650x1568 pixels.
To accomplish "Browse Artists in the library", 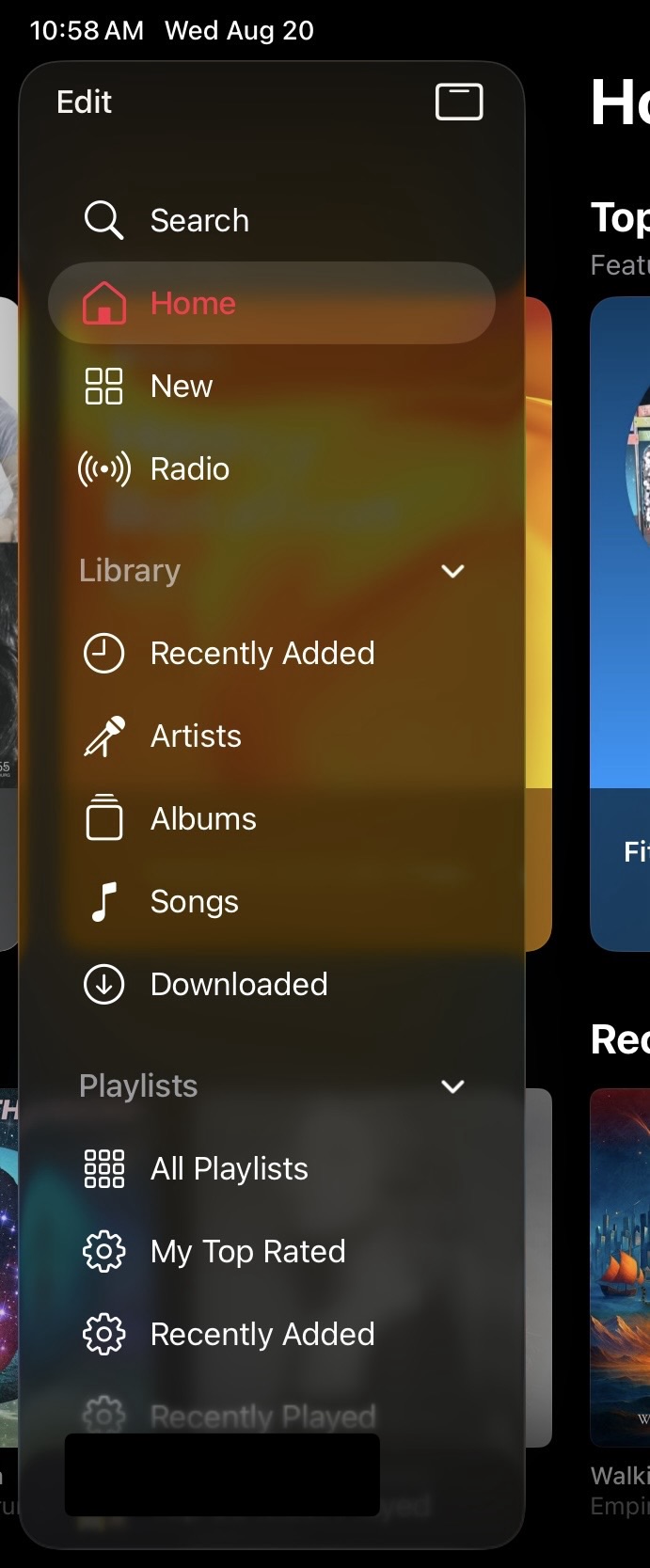I will 196,736.
